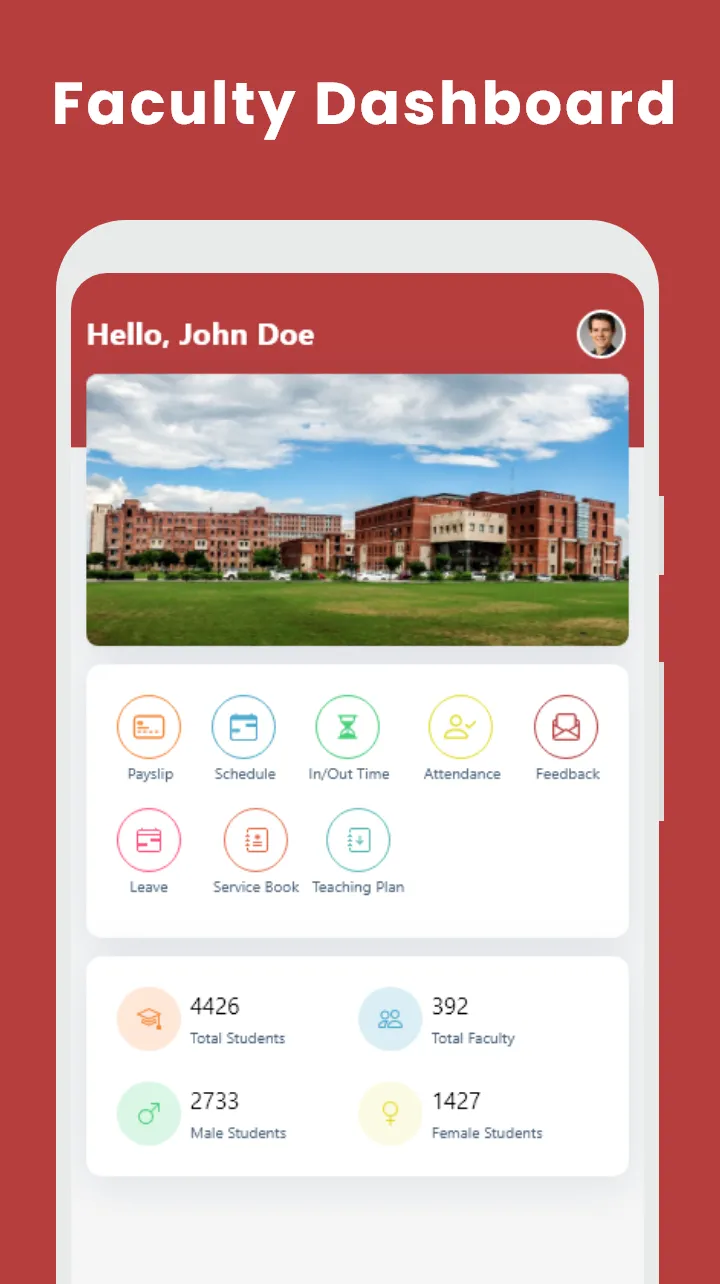Tap the Male Students gender icon
The image size is (720, 1284).
click(148, 1113)
